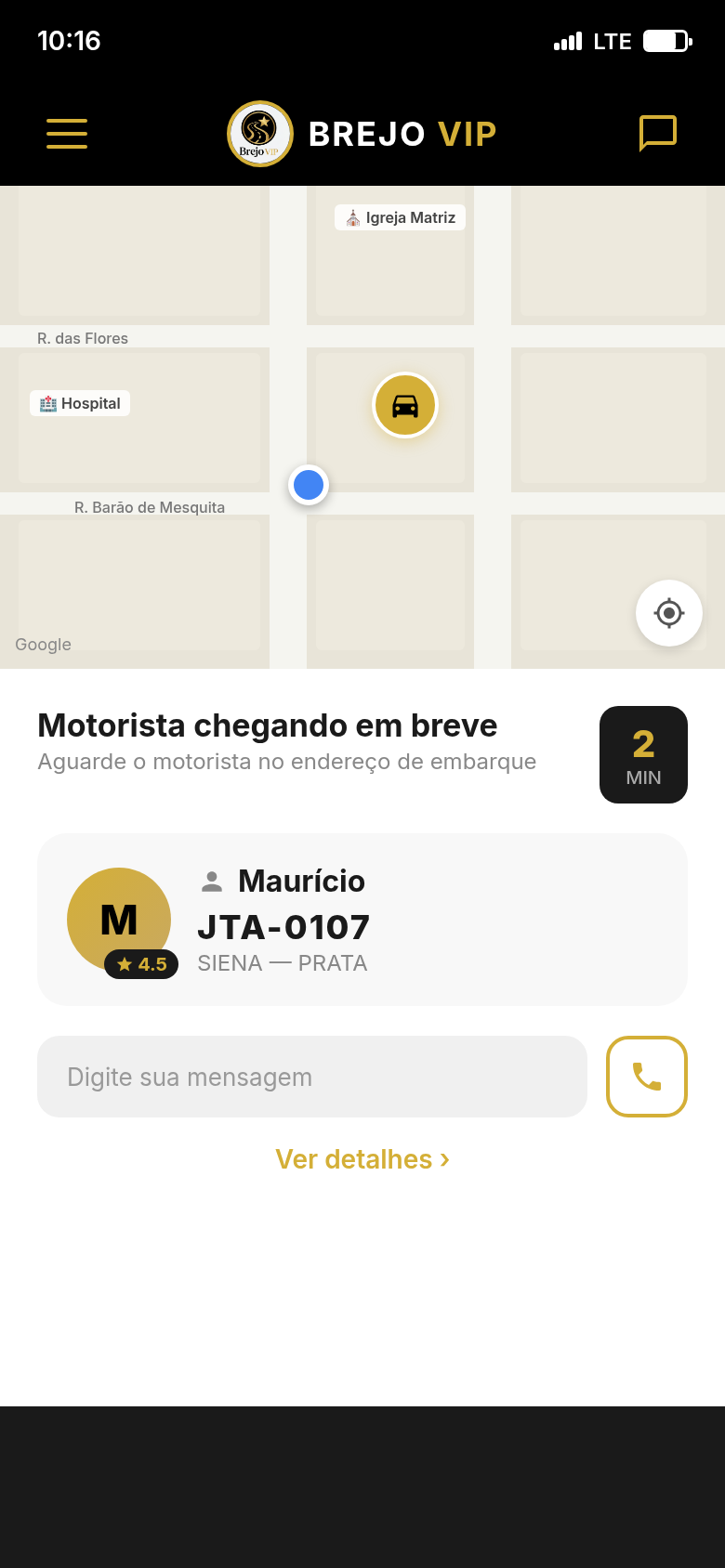Screen dimensions: 725x1568
Task: Tap the my-location crosshair button on the map
Action: [x=669, y=613]
